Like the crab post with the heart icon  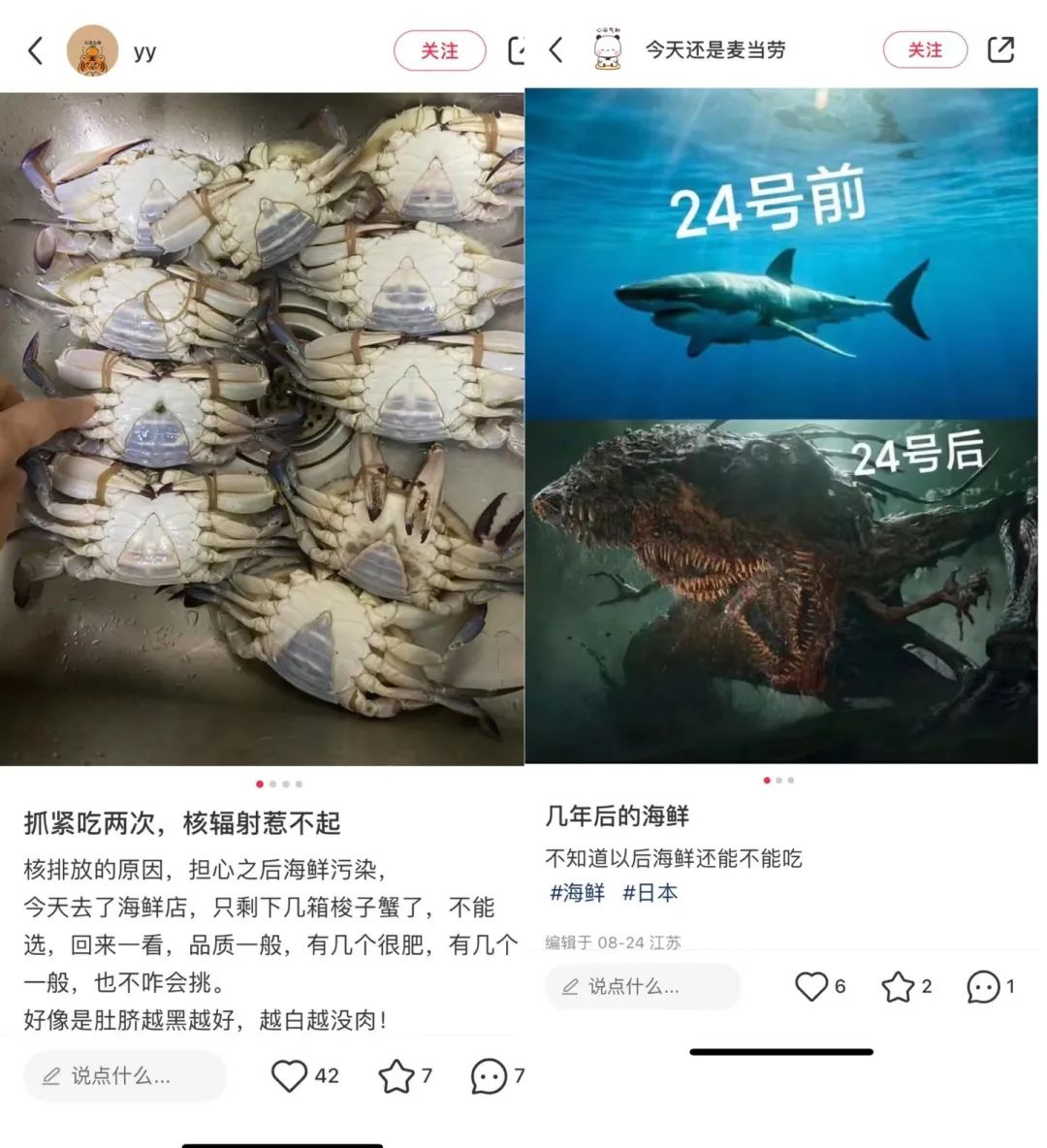click(x=288, y=1074)
